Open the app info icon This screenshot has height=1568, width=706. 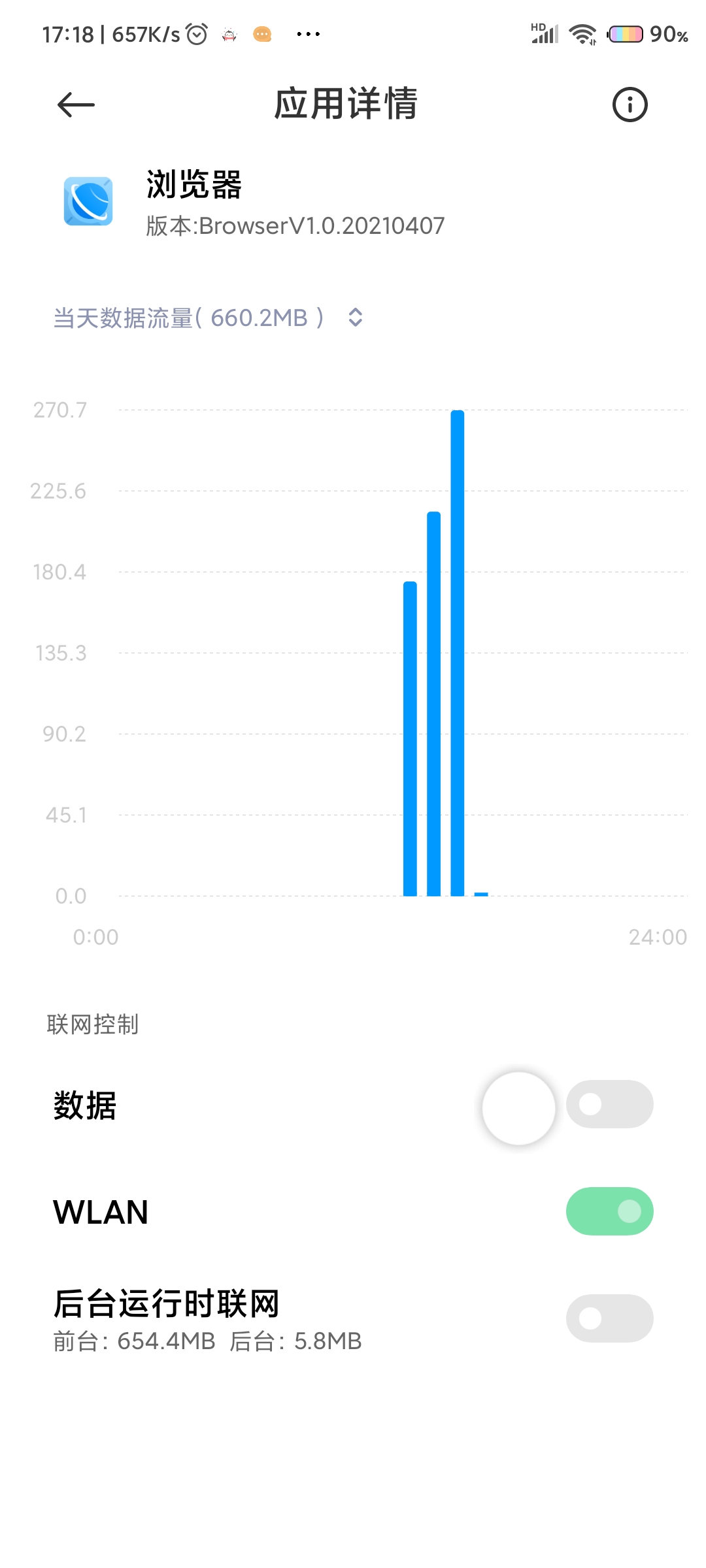(x=630, y=105)
